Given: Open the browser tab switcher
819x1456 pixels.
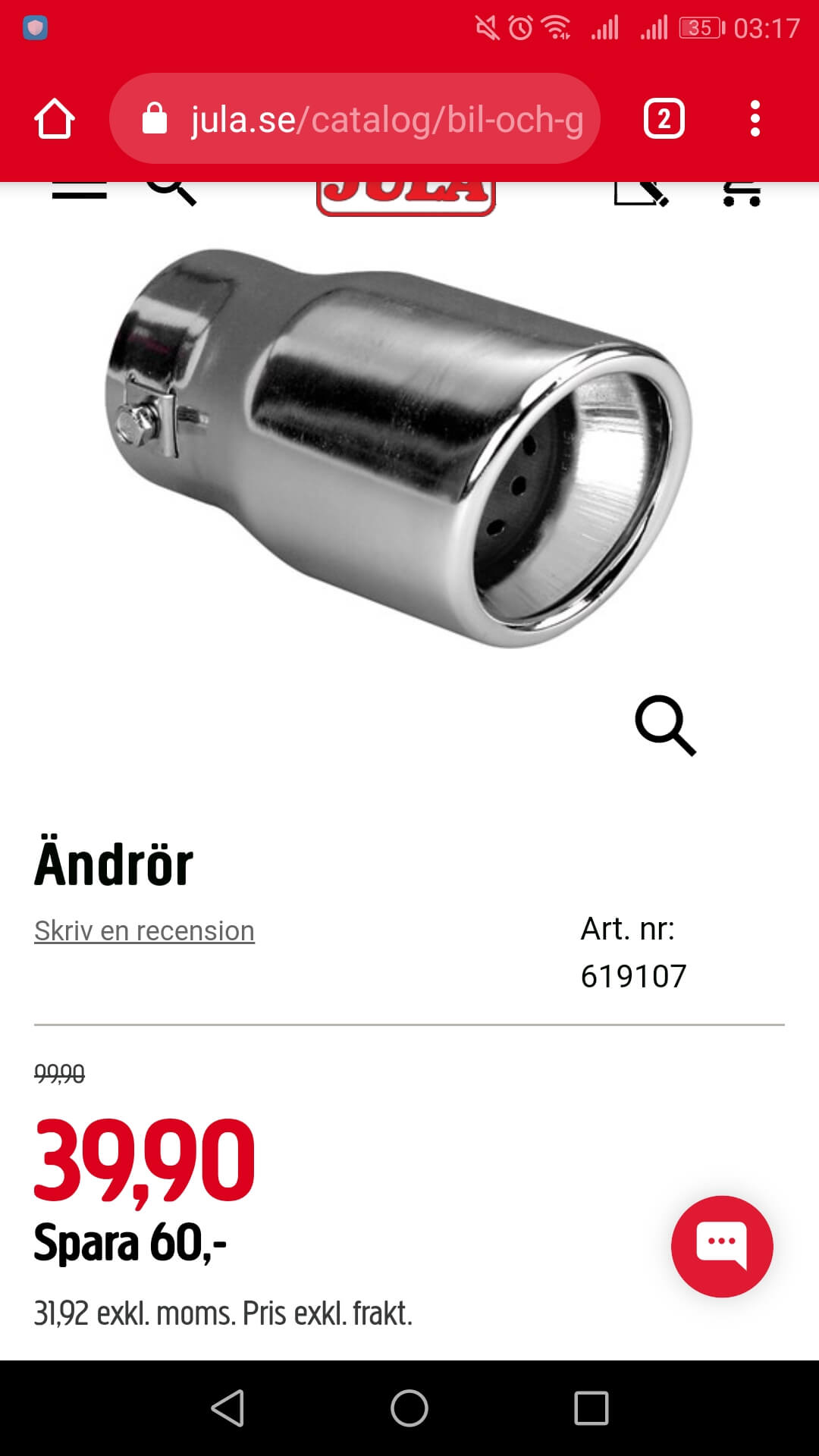Looking at the screenshot, I should [x=664, y=119].
